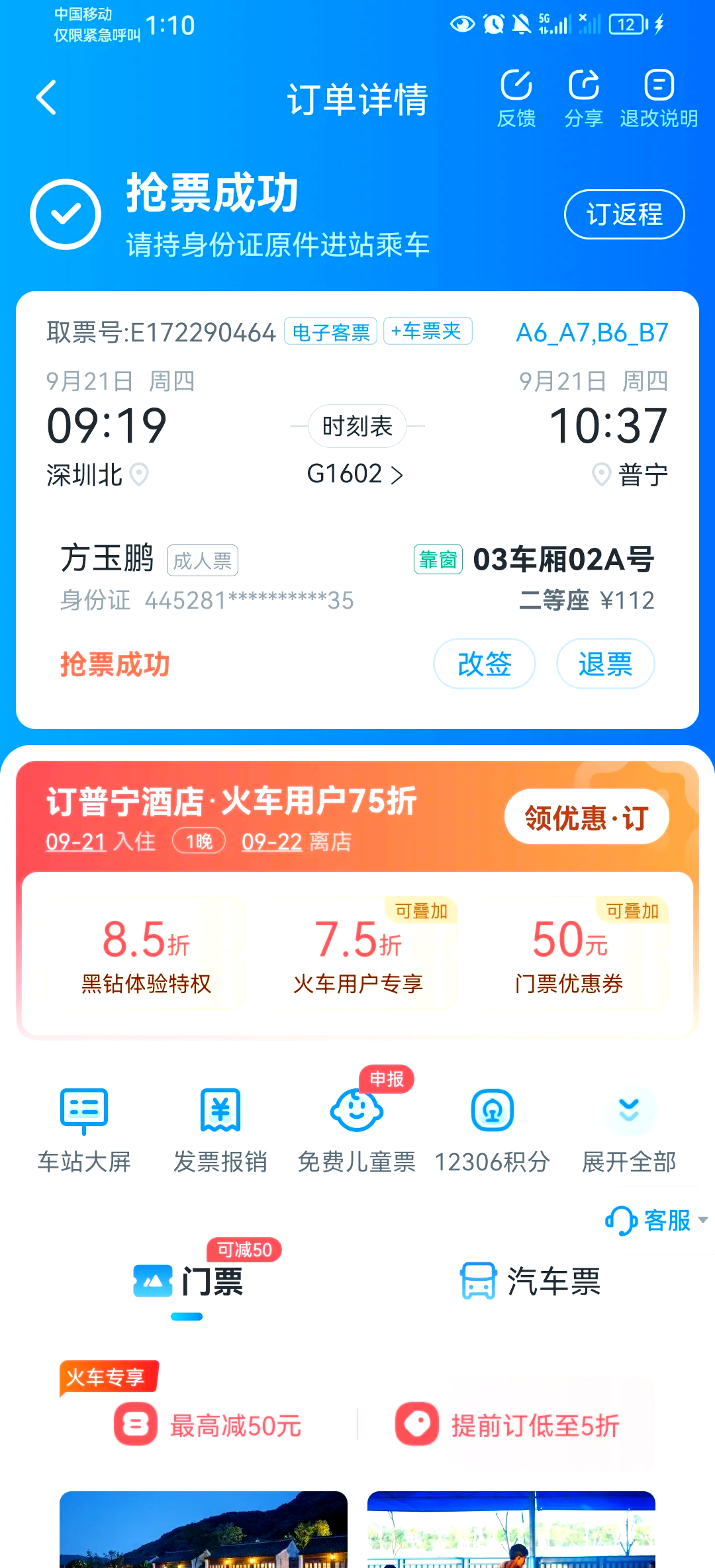The height and width of the screenshot is (1568, 715).
Task: Open 发票报销 invoice reimbursement
Action: [220, 1129]
